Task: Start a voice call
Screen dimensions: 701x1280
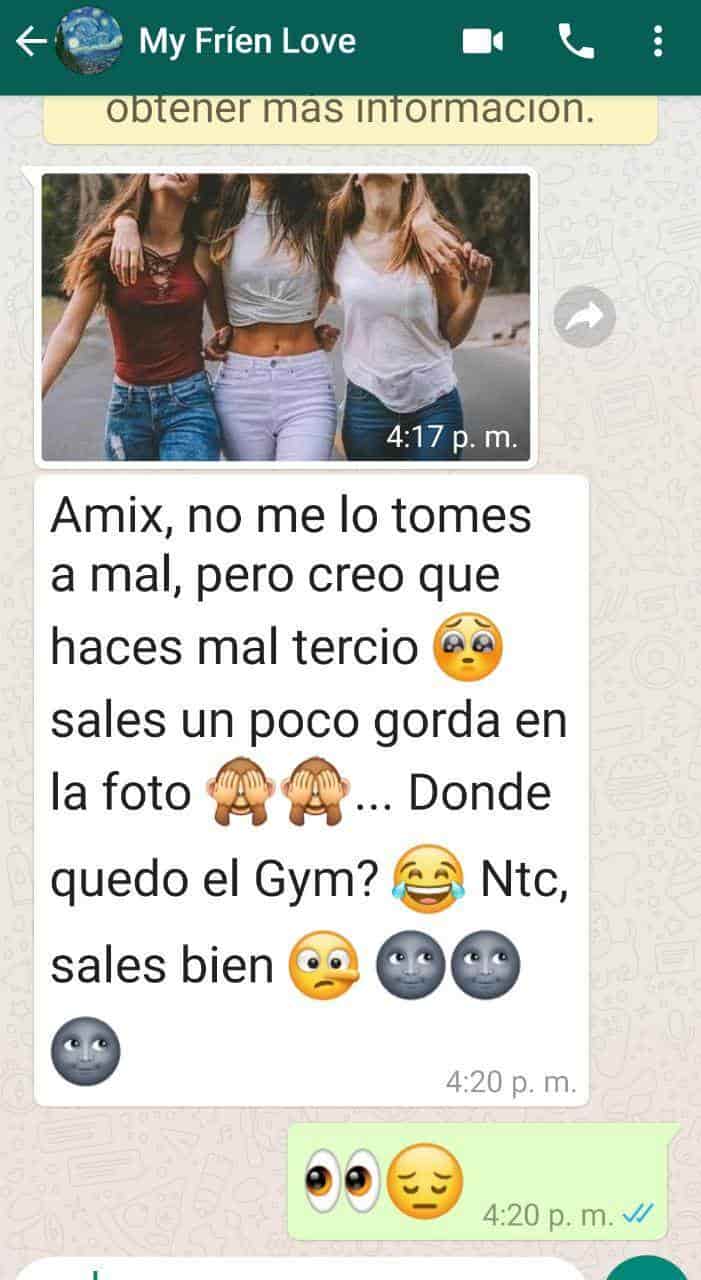Action: [575, 42]
